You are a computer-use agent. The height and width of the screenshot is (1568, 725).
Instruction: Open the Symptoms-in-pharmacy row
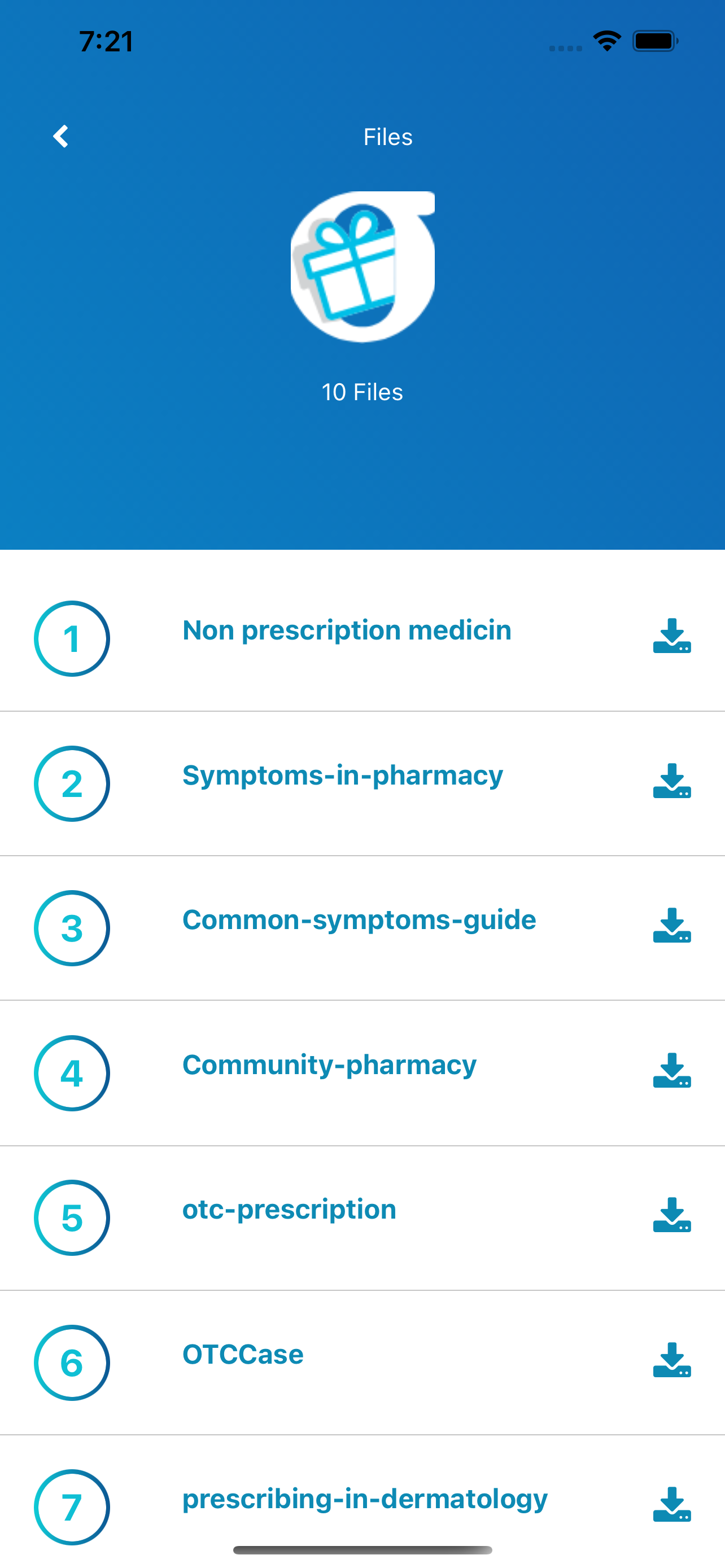(362, 783)
